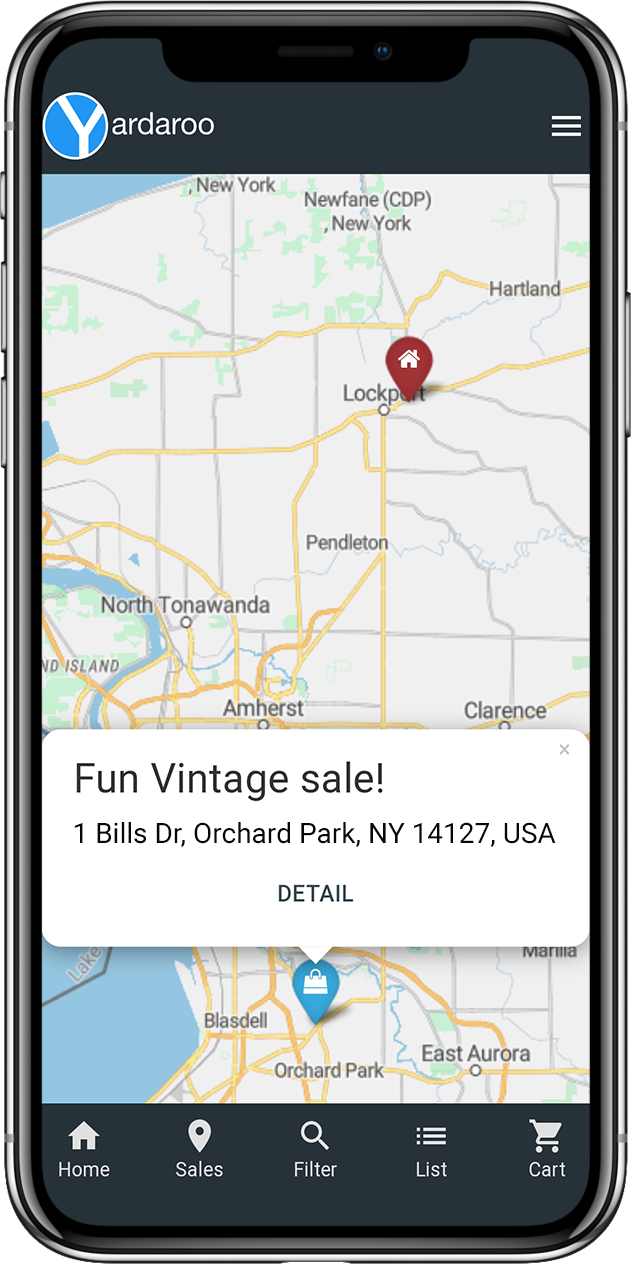Screen dimensions: 631x1266
Task: Go to the Home tab
Action: click(84, 1149)
